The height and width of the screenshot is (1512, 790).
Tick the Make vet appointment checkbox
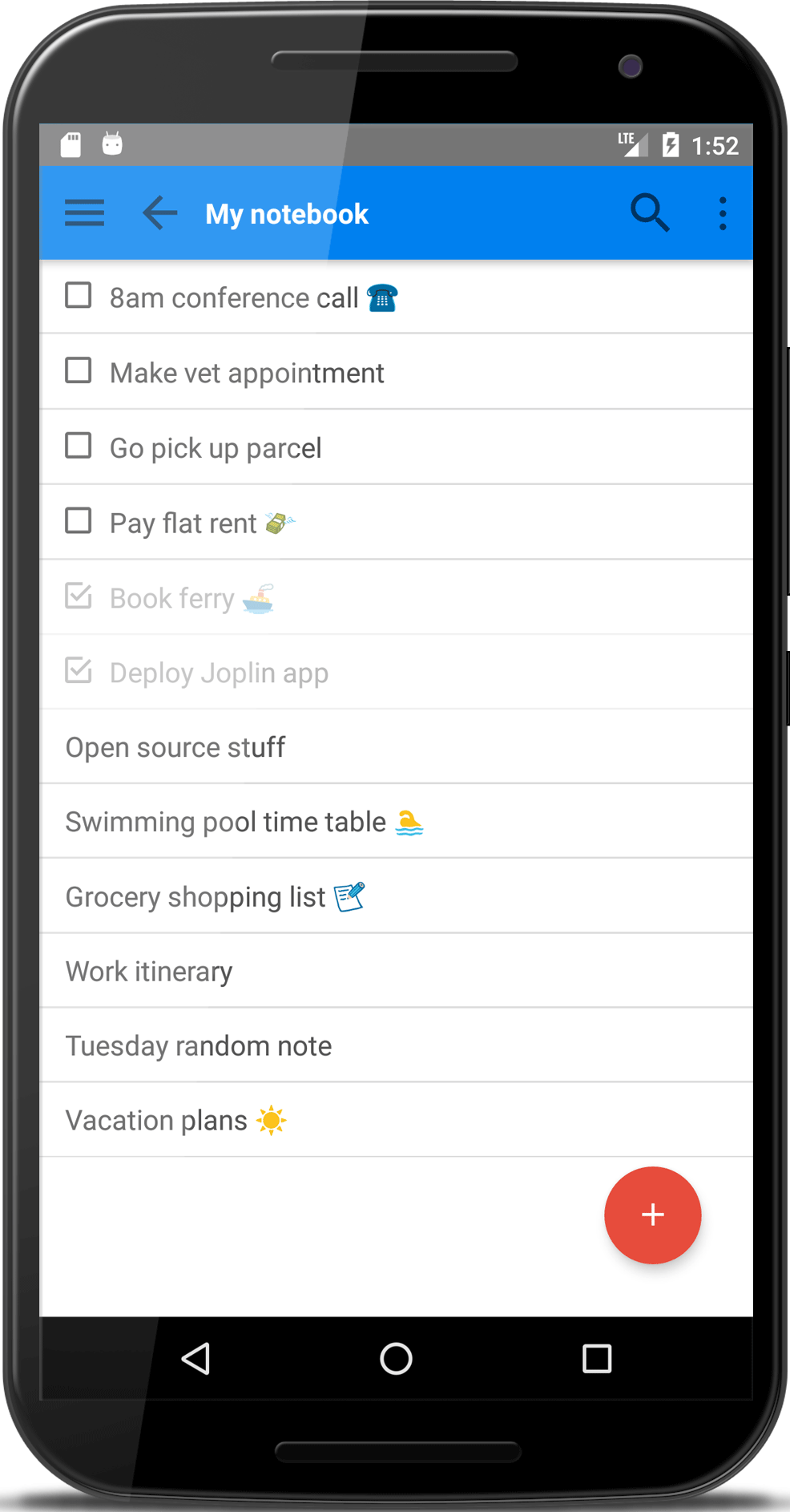[x=79, y=370]
